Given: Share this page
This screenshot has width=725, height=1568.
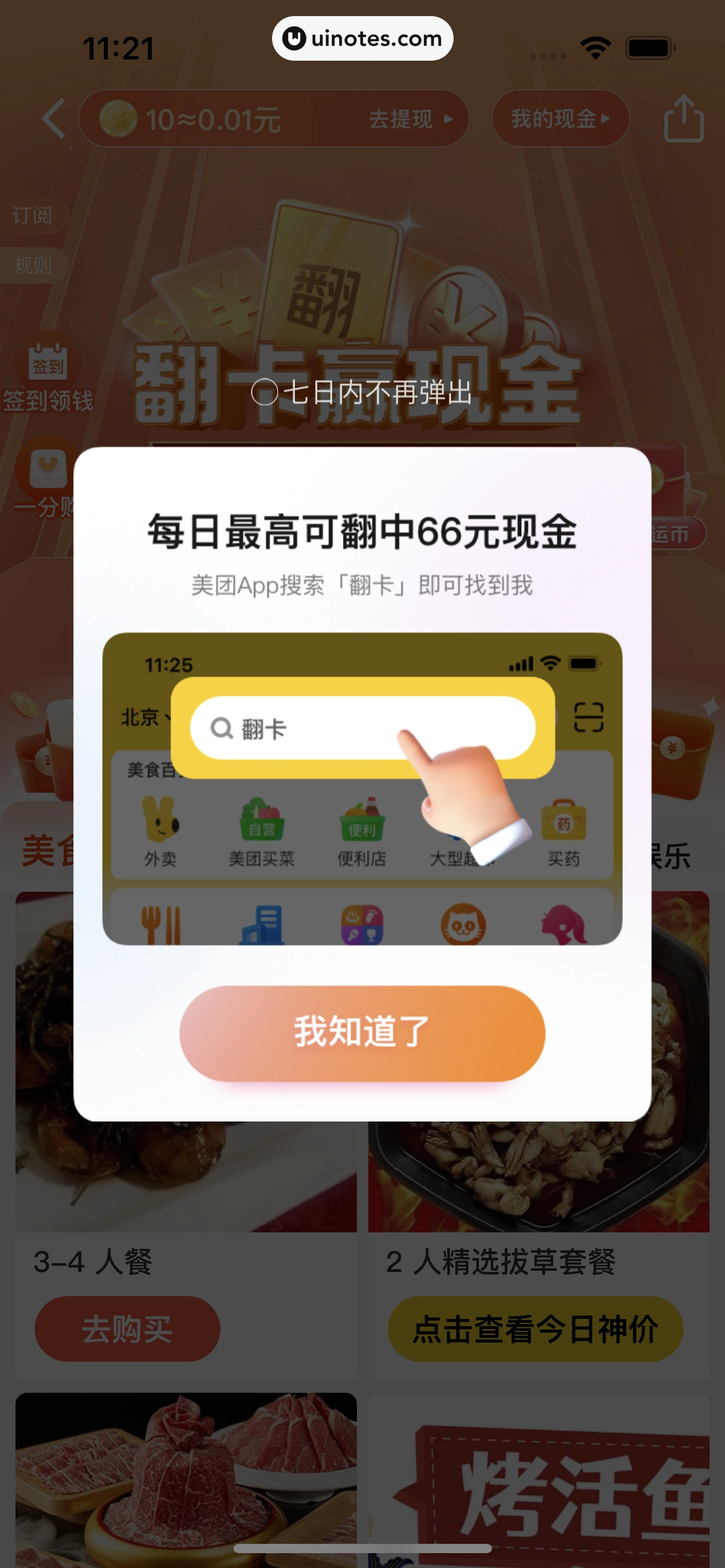Looking at the screenshot, I should point(683,118).
